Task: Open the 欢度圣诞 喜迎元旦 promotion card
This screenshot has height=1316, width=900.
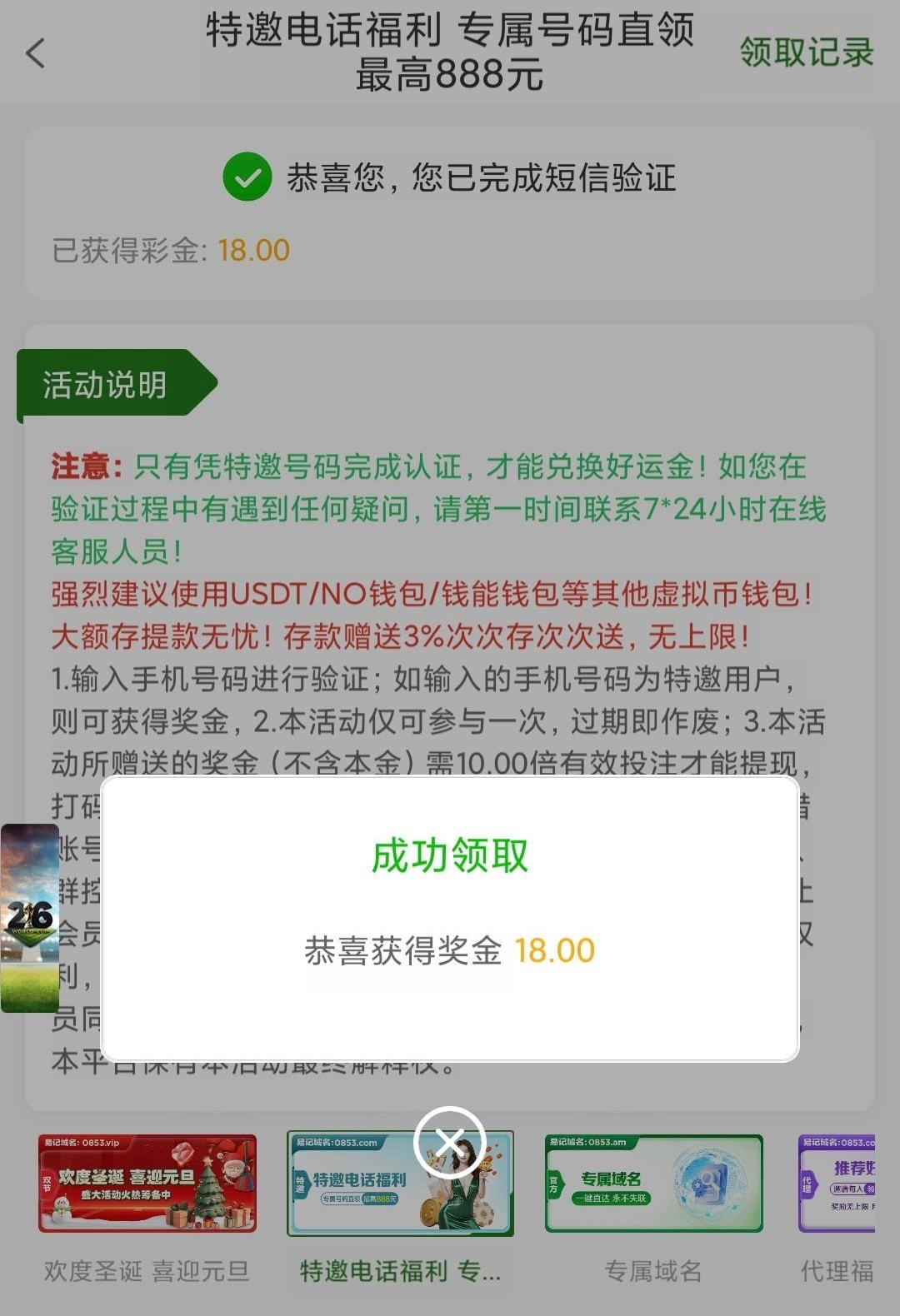Action: coord(147,1184)
